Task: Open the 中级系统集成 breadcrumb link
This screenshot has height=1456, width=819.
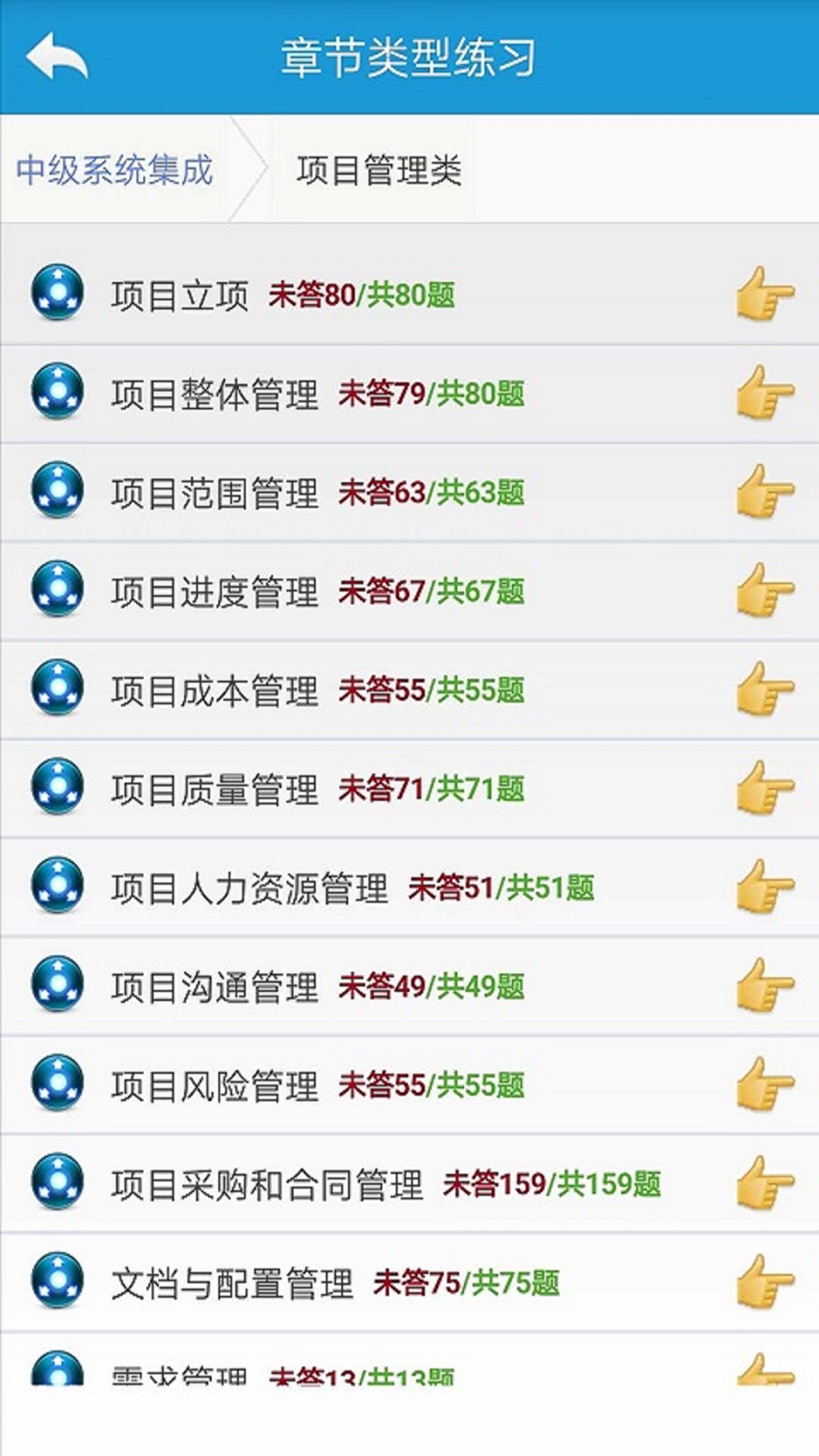Action: [114, 171]
